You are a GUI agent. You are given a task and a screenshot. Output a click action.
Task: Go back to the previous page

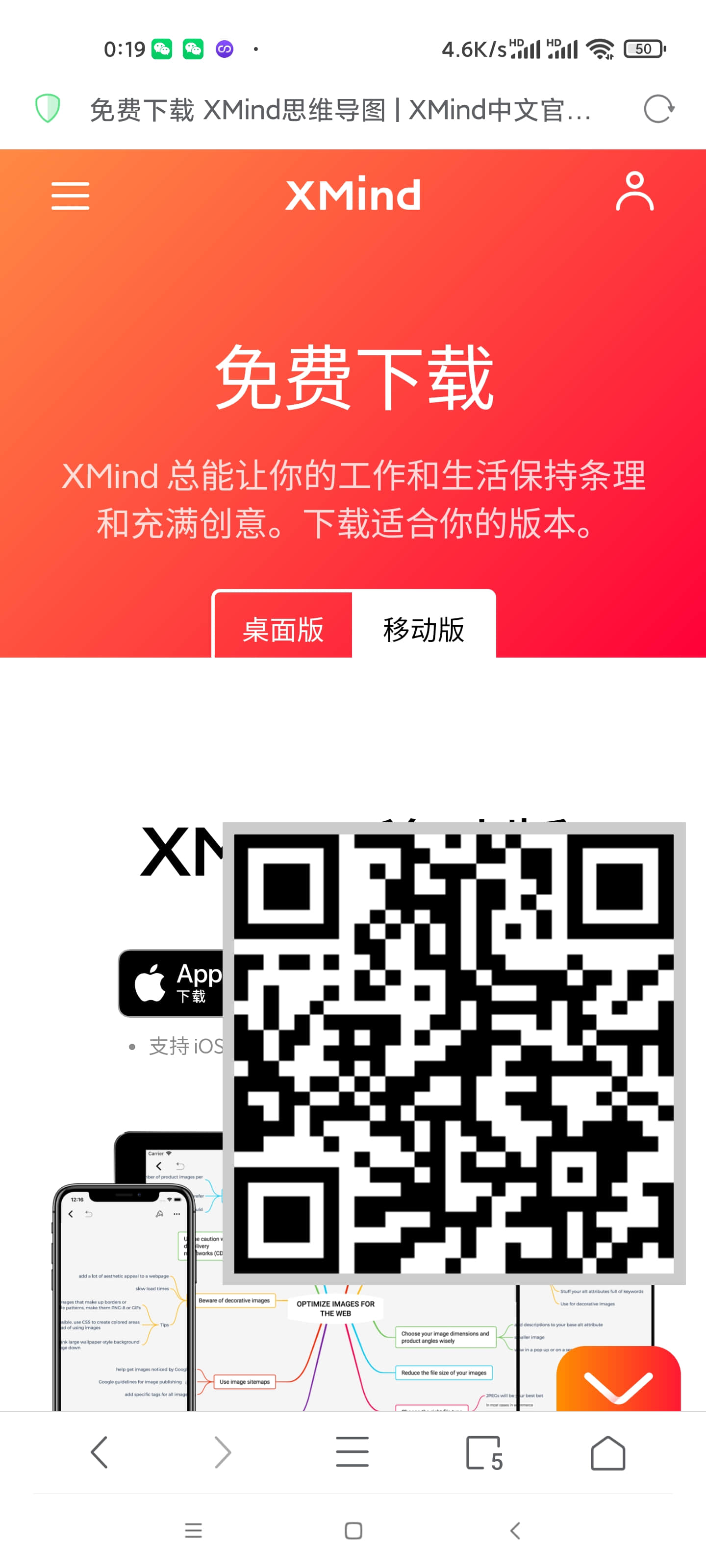point(100,1452)
